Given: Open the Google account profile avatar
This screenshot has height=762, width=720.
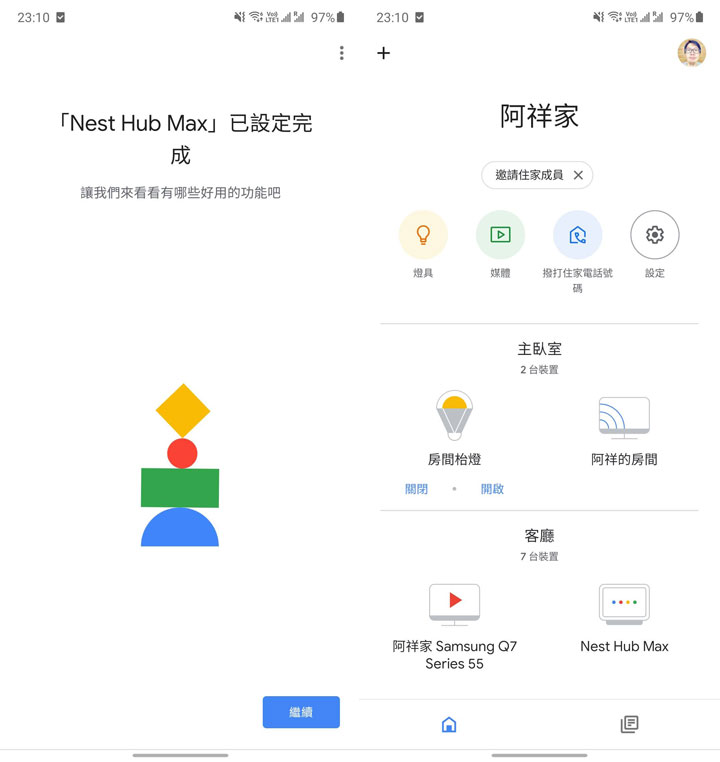Looking at the screenshot, I should 688,53.
